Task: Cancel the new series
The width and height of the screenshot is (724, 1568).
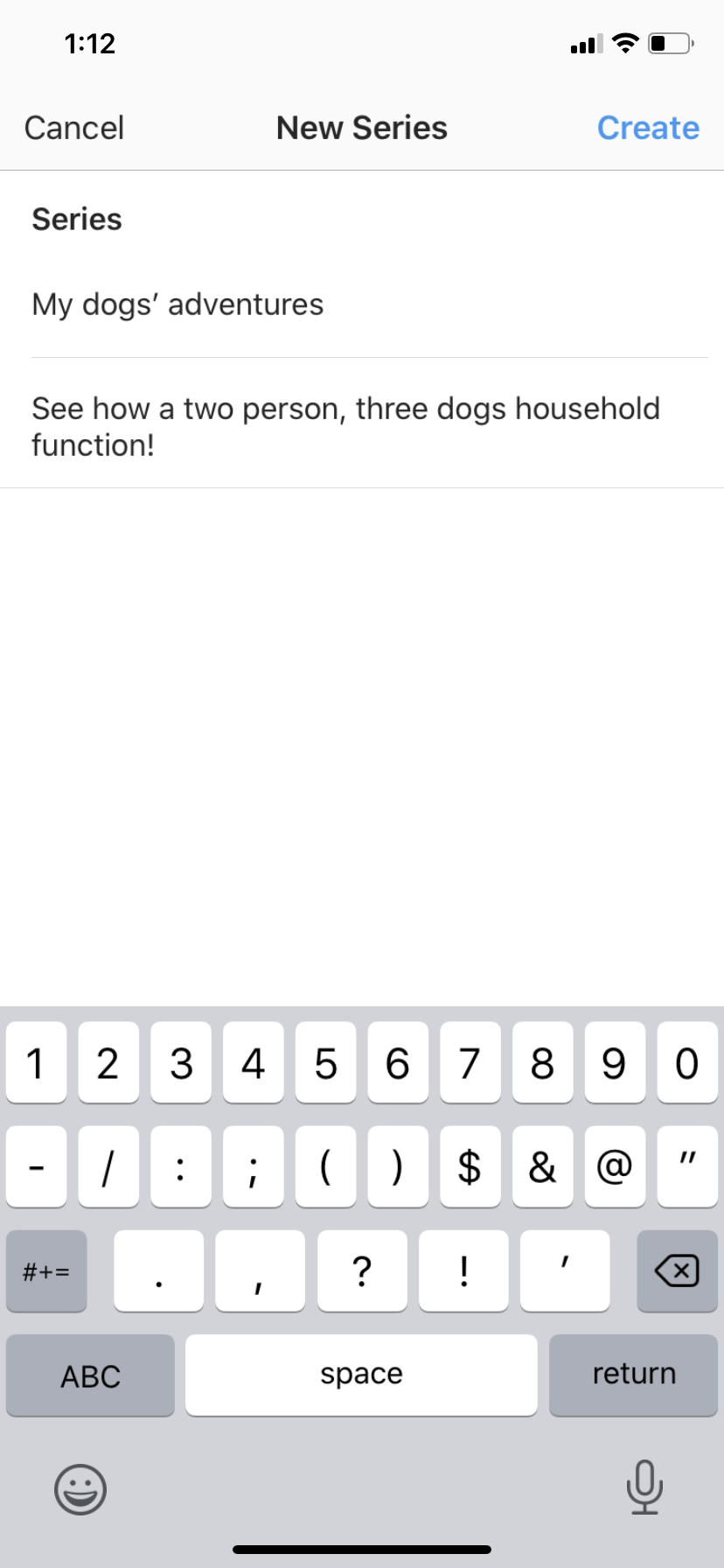Action: pyautogui.click(x=74, y=128)
